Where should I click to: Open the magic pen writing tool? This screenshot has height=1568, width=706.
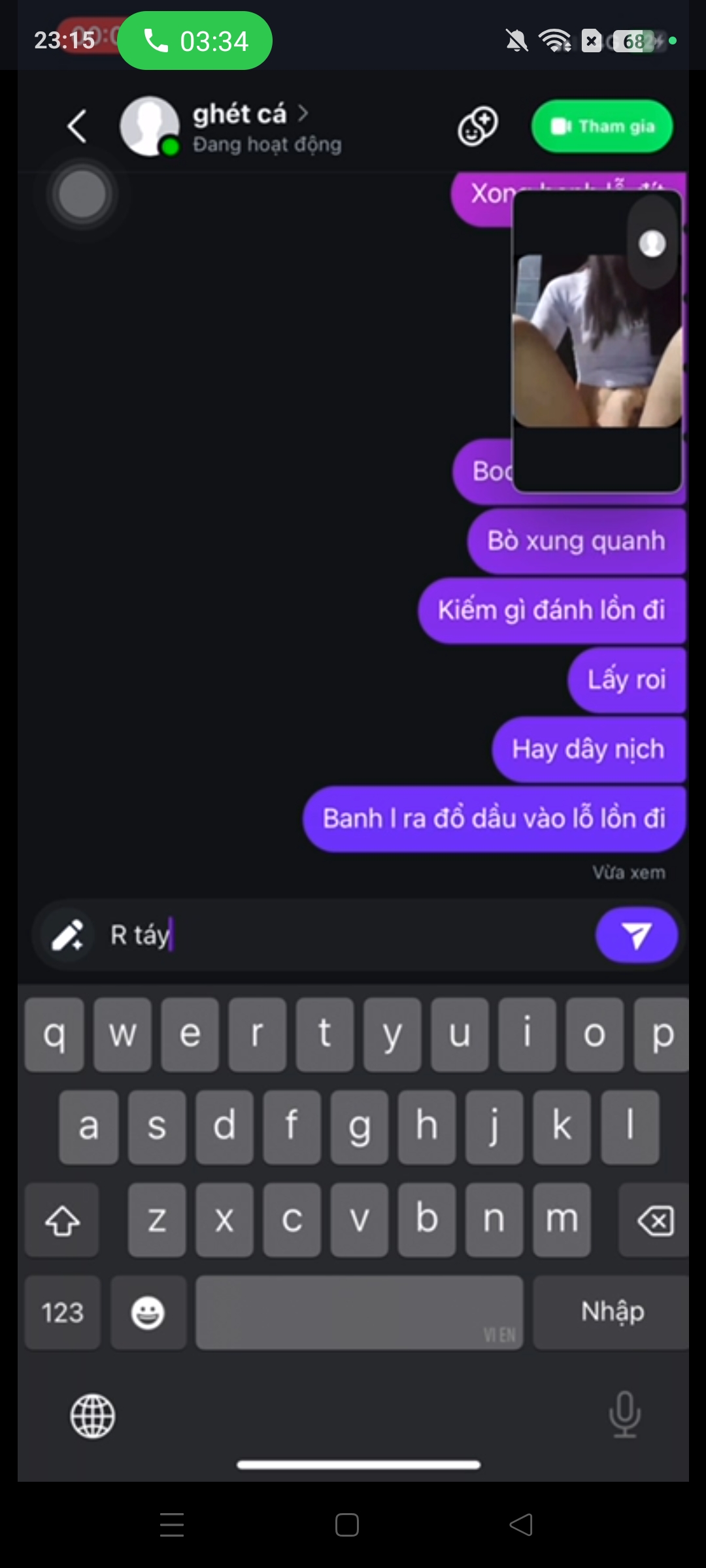(68, 935)
